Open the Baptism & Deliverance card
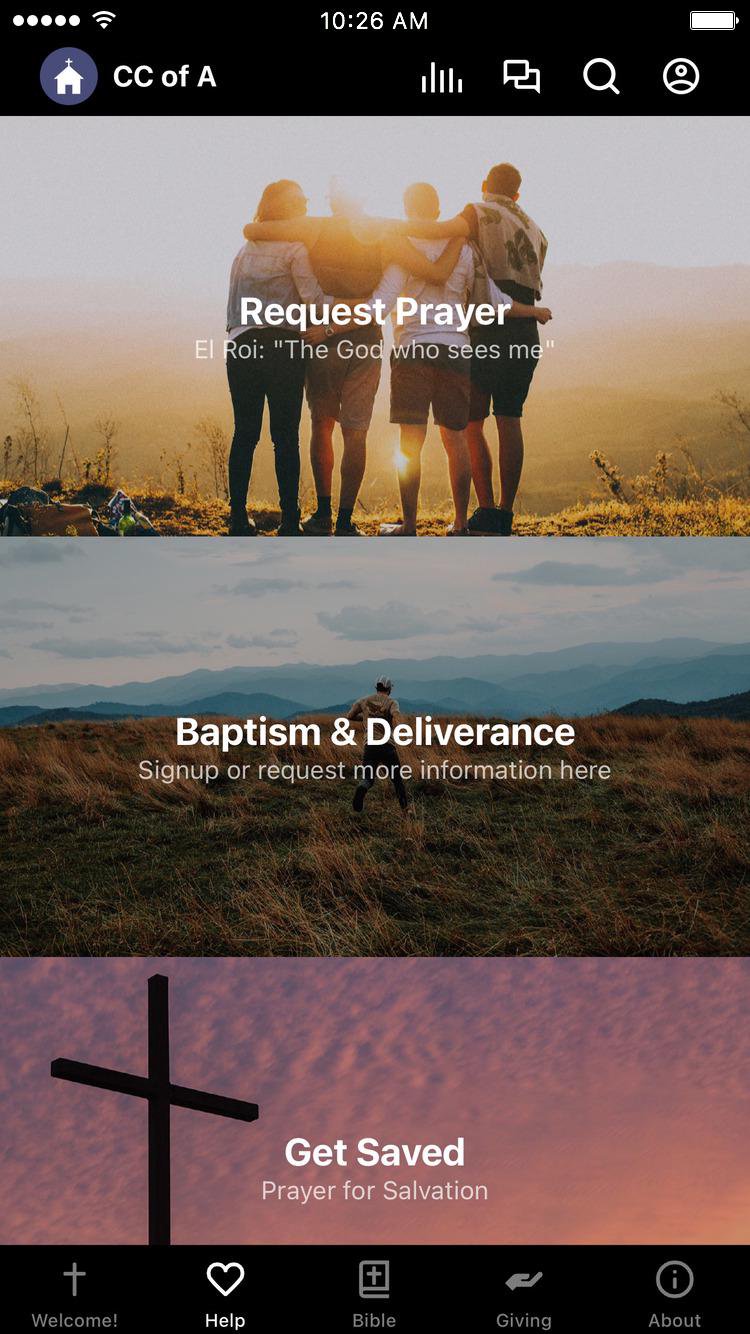 click(x=375, y=746)
